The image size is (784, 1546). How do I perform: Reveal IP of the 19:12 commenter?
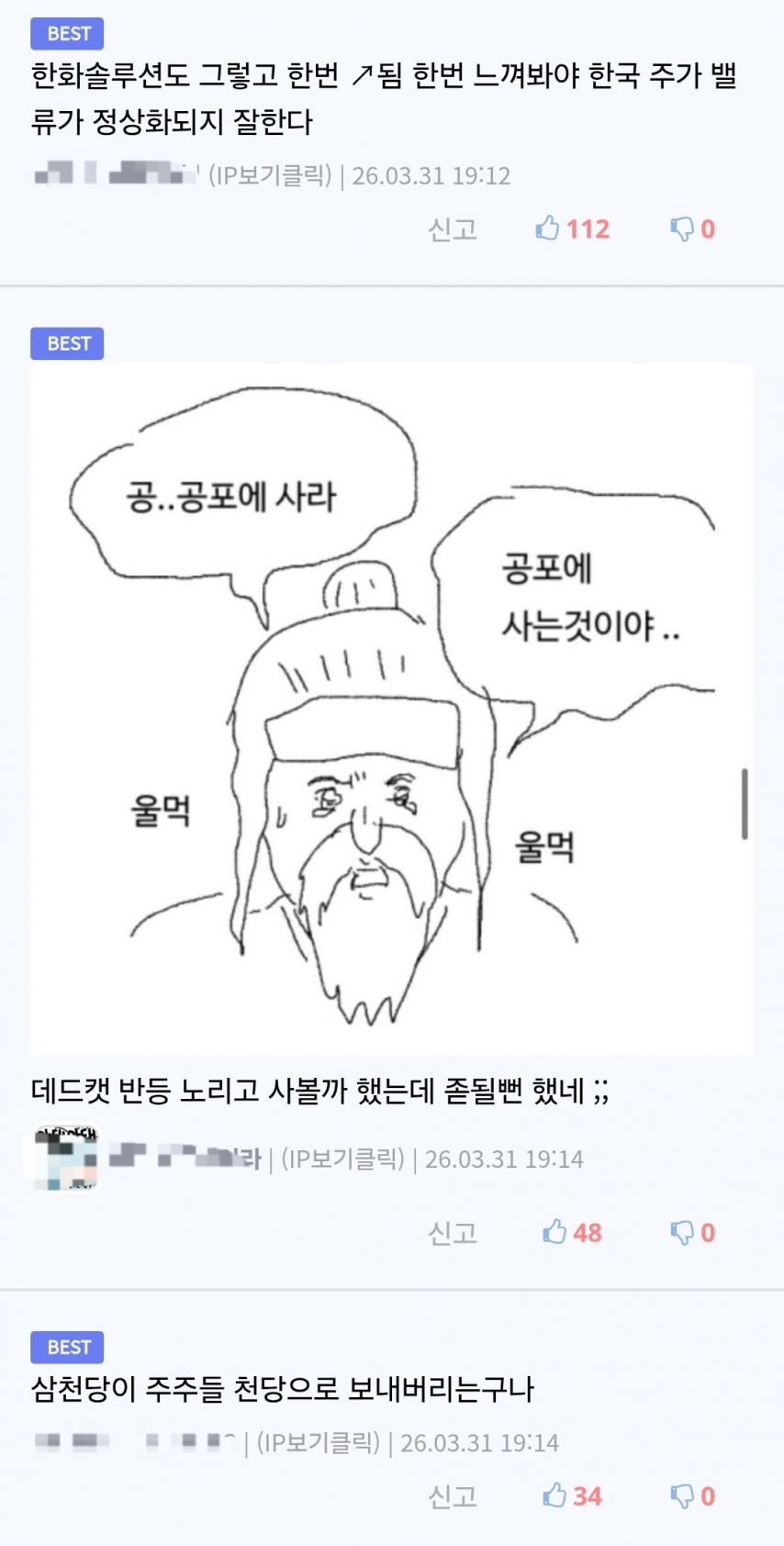[x=270, y=174]
